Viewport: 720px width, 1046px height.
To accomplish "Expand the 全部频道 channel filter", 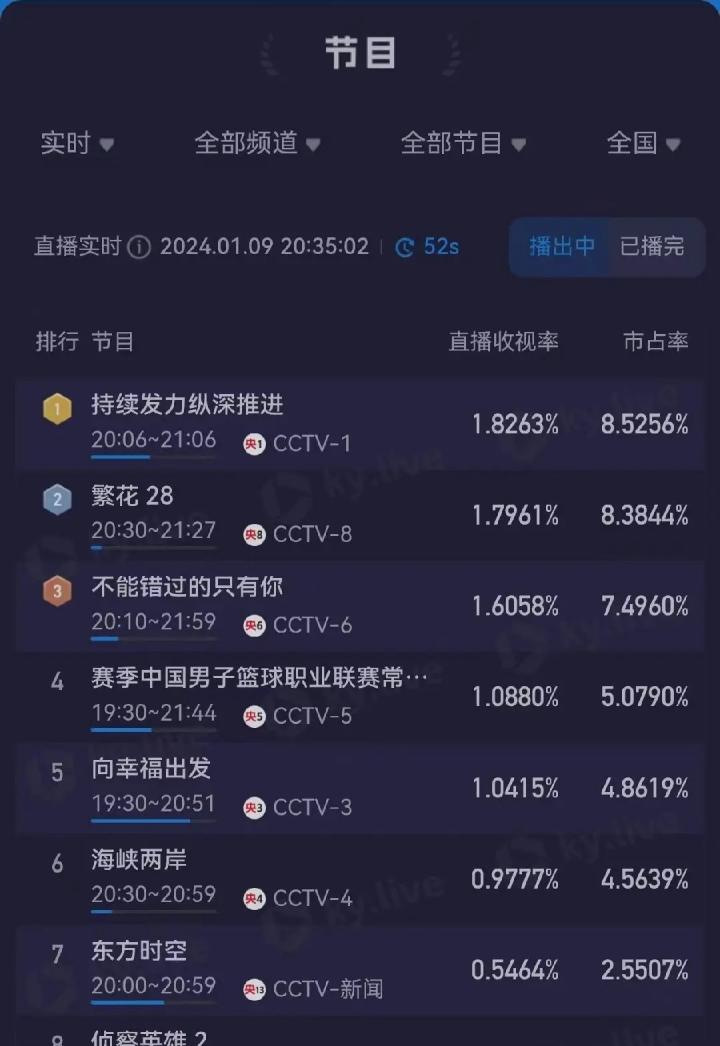I will [x=257, y=144].
